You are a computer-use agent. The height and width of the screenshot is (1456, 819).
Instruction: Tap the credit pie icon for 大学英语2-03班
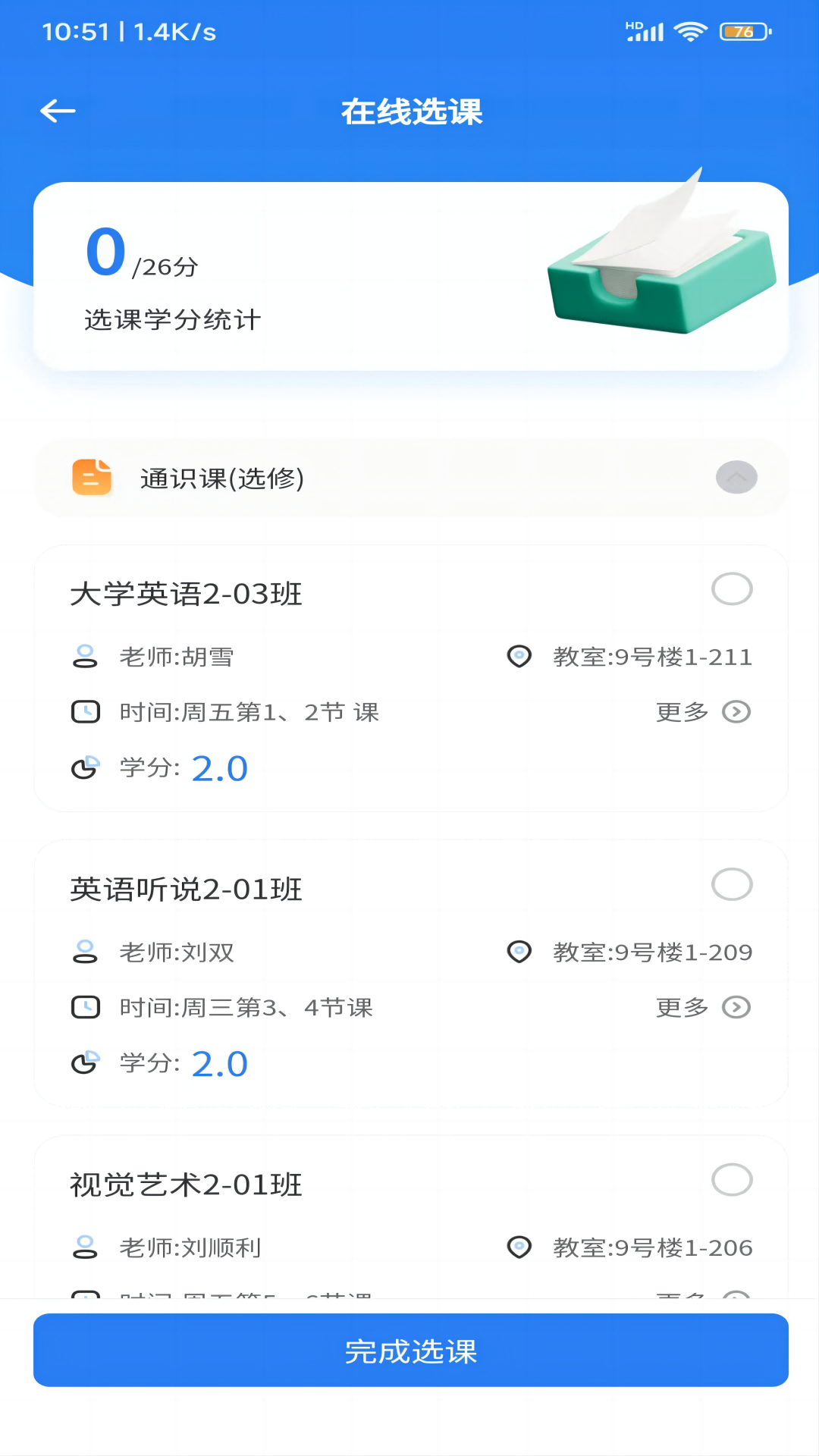(x=86, y=767)
